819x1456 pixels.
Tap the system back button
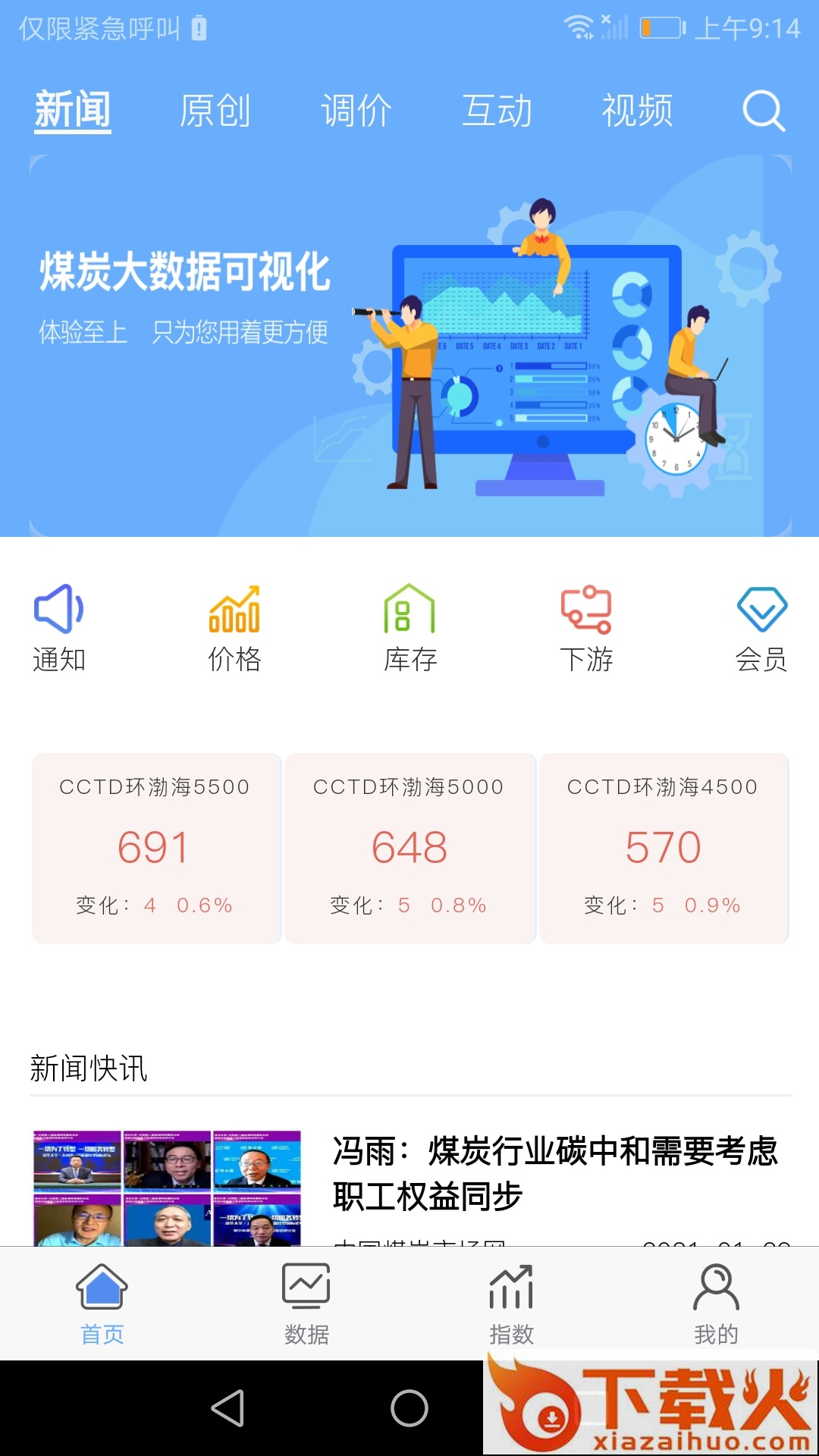point(227,1408)
